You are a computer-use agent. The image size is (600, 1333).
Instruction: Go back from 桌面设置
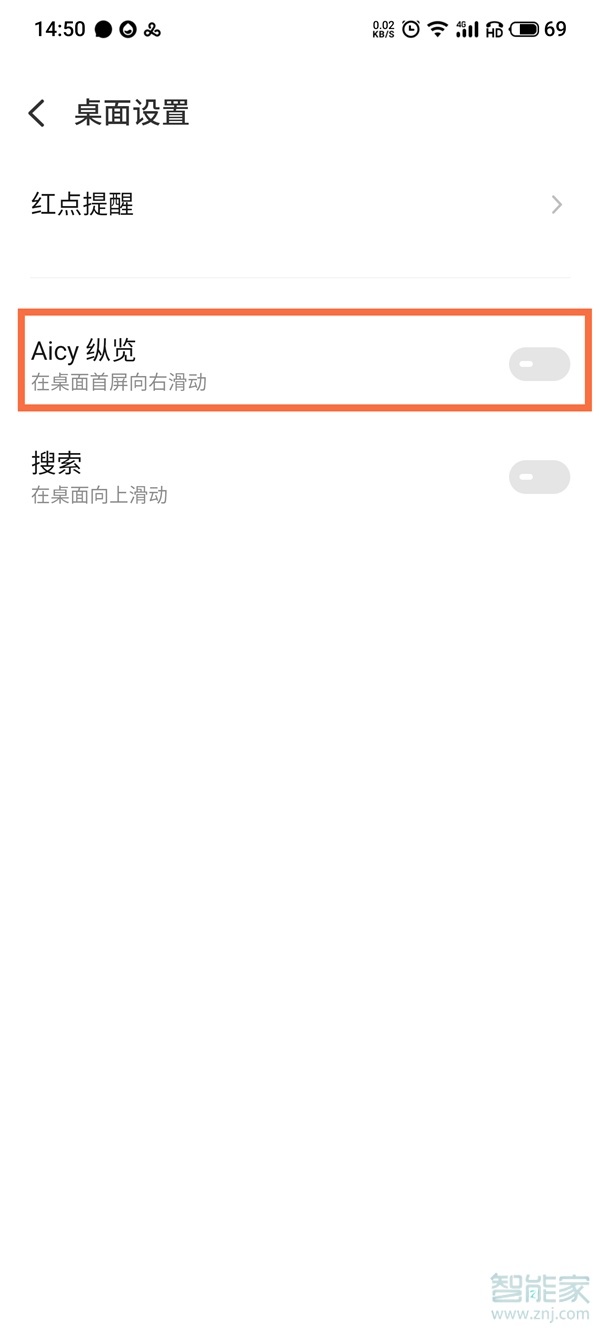click(37, 113)
